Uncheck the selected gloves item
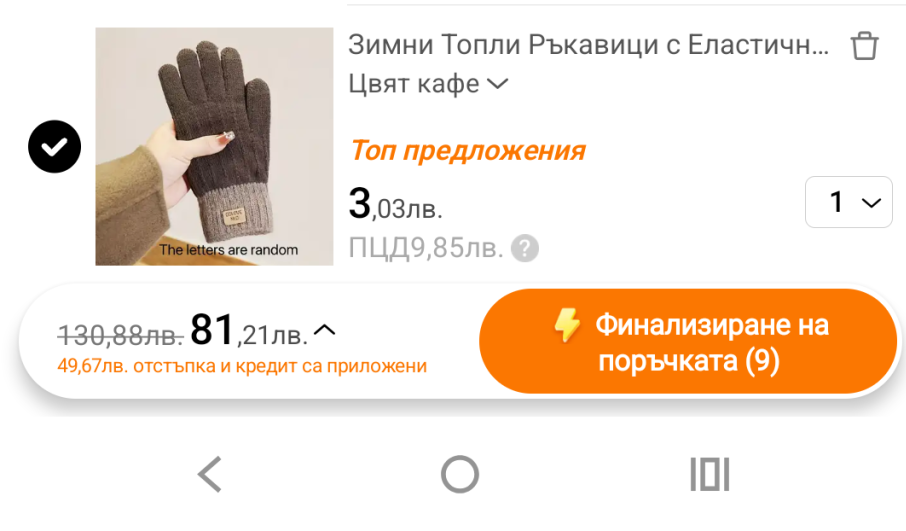 tap(54, 146)
